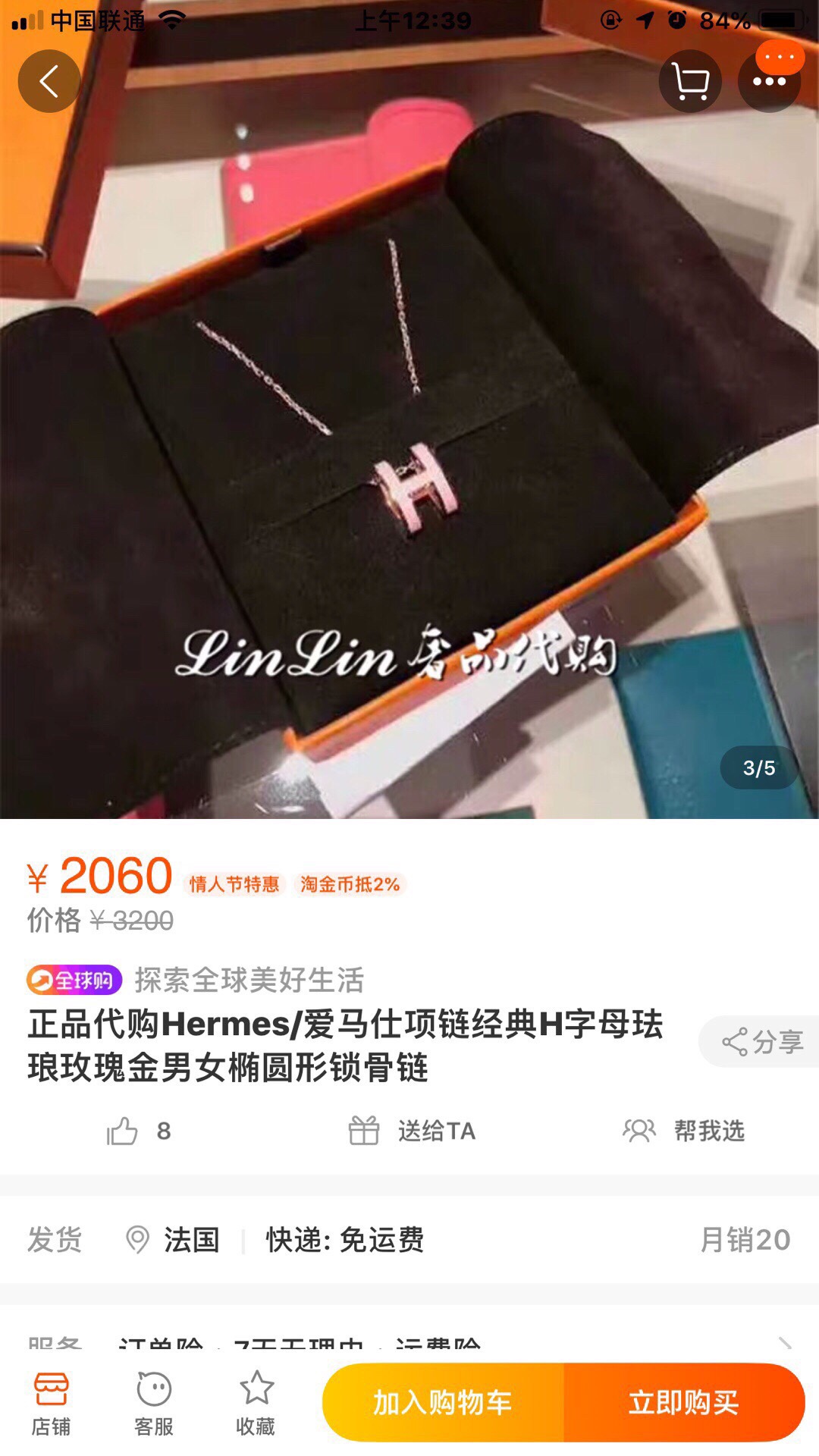Open the shopping cart icon
819x1456 pixels.
click(x=690, y=81)
